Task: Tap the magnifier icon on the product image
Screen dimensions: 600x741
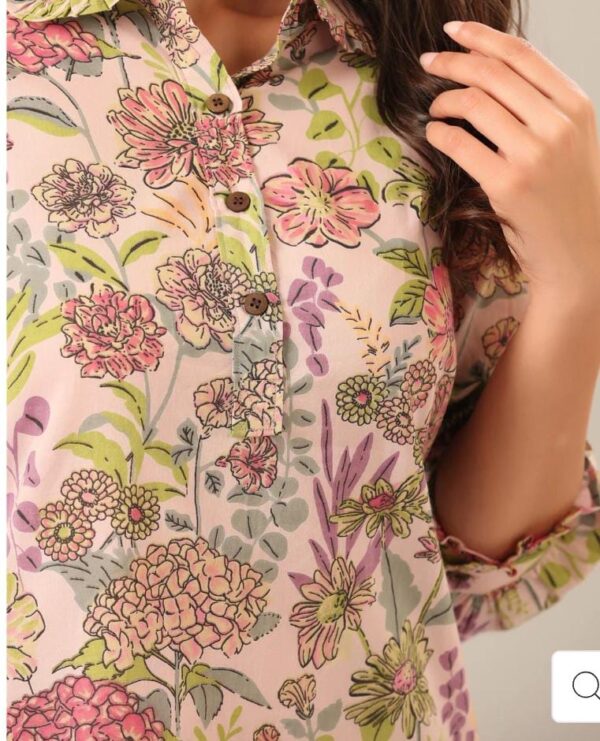Action: pos(584,686)
